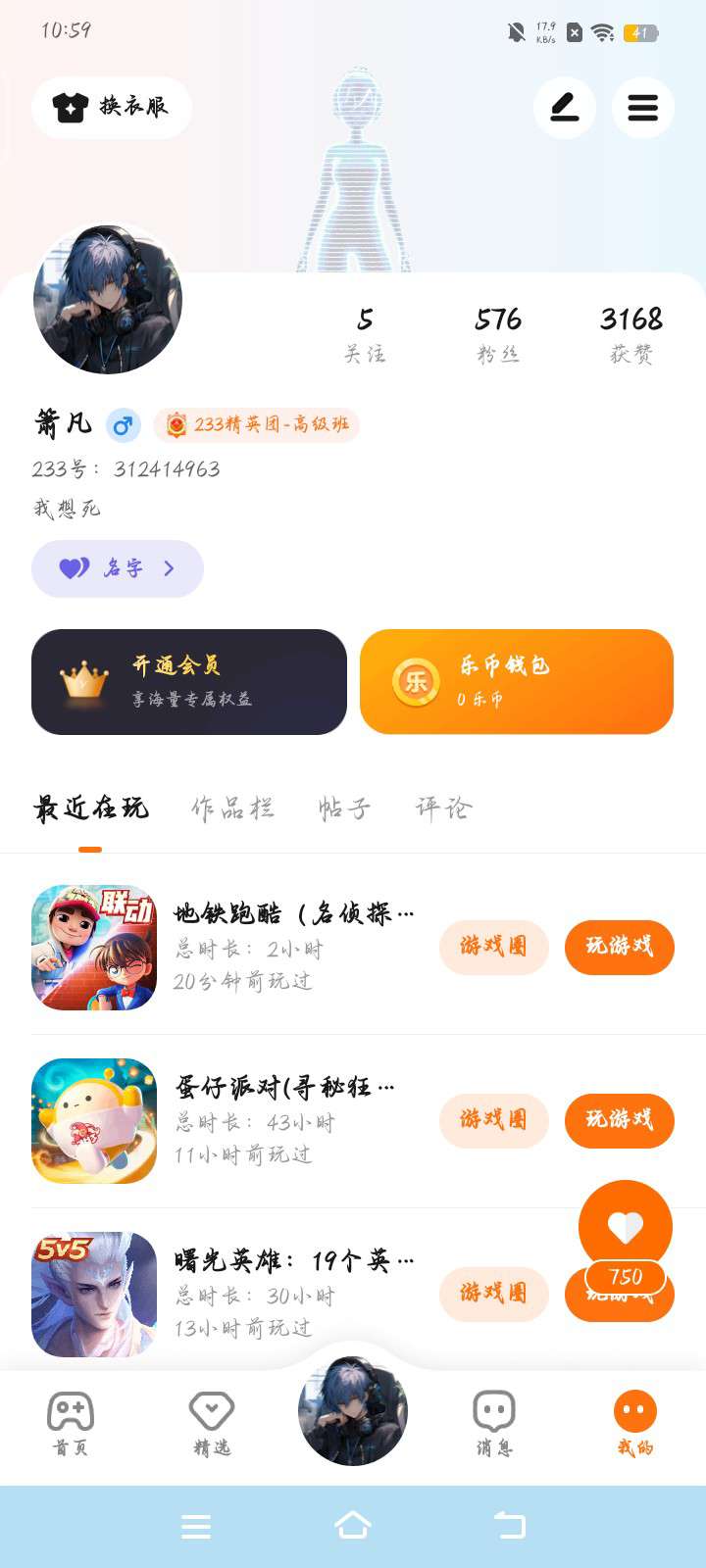Image resolution: width=706 pixels, height=1568 pixels.
Task: Open the hamburger menu
Action: (642, 107)
